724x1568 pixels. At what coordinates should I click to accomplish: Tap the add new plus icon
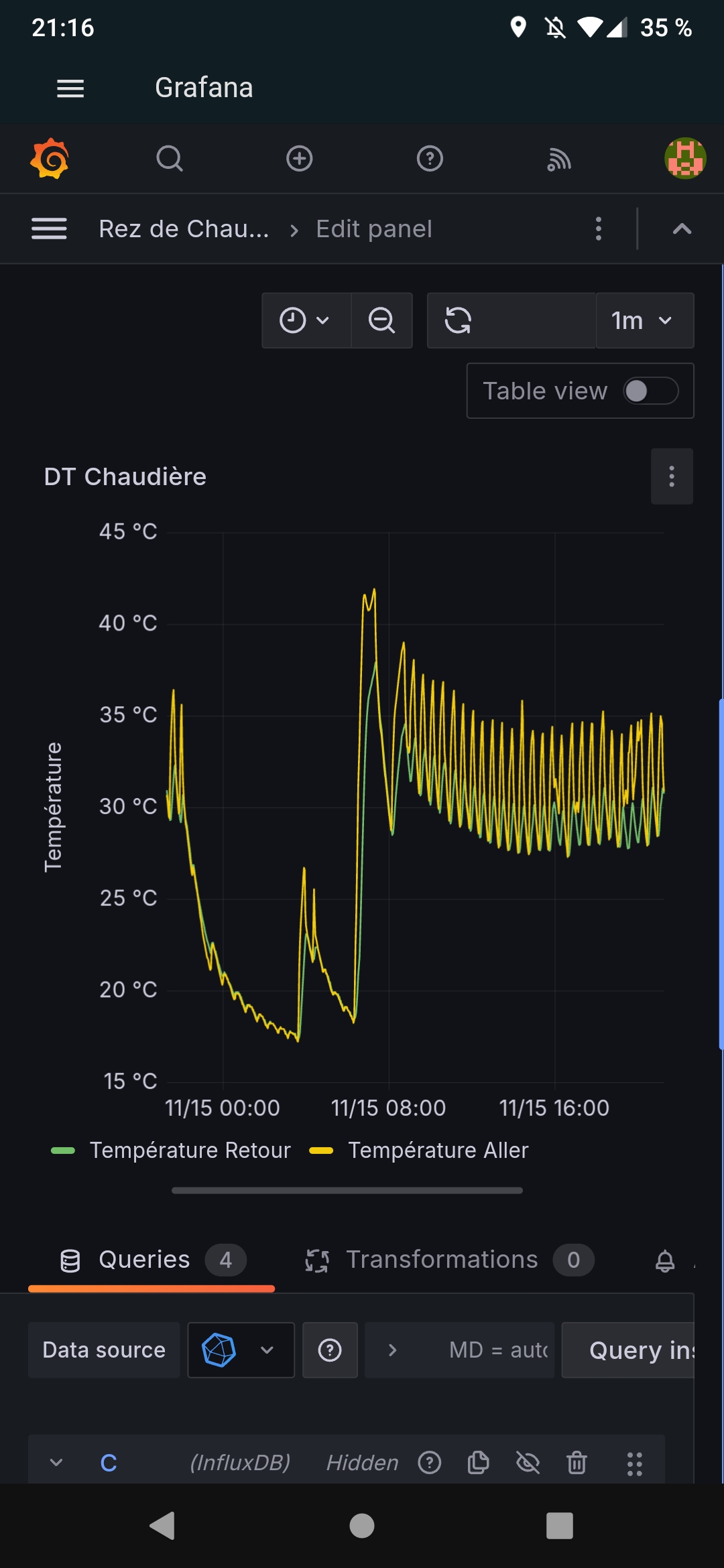[299, 159]
